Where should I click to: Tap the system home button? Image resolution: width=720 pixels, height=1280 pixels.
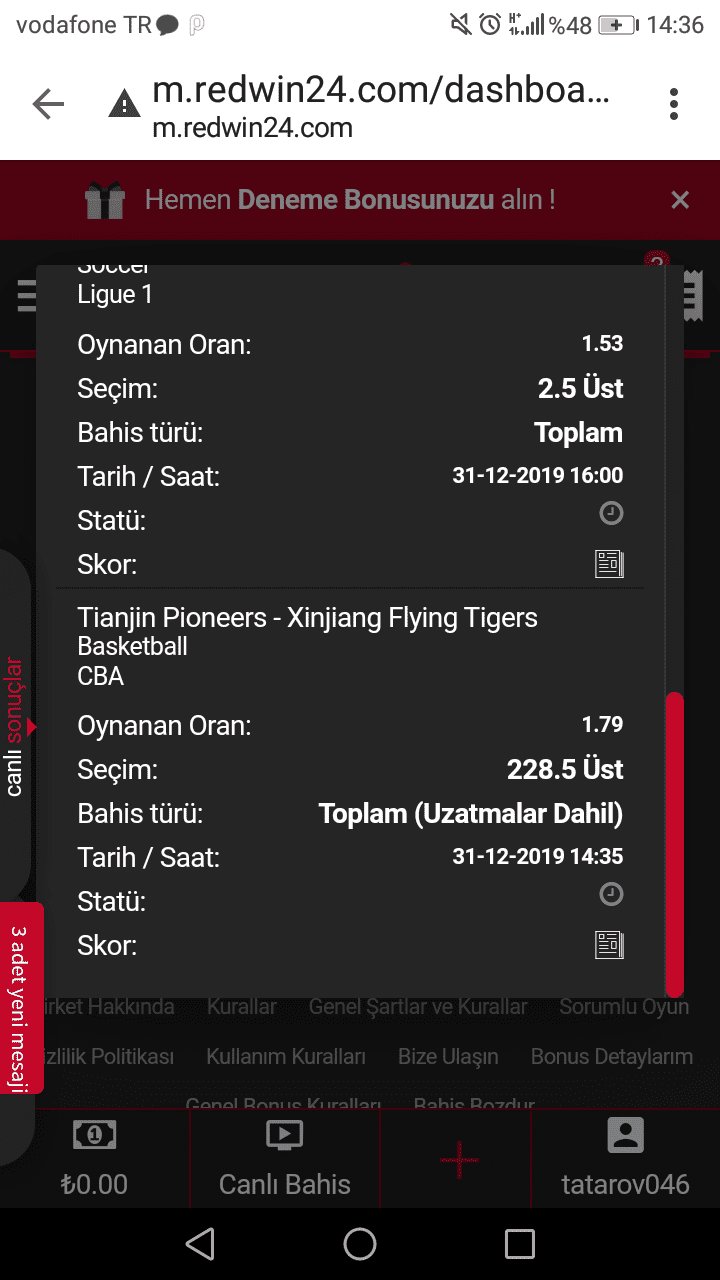point(360,1244)
